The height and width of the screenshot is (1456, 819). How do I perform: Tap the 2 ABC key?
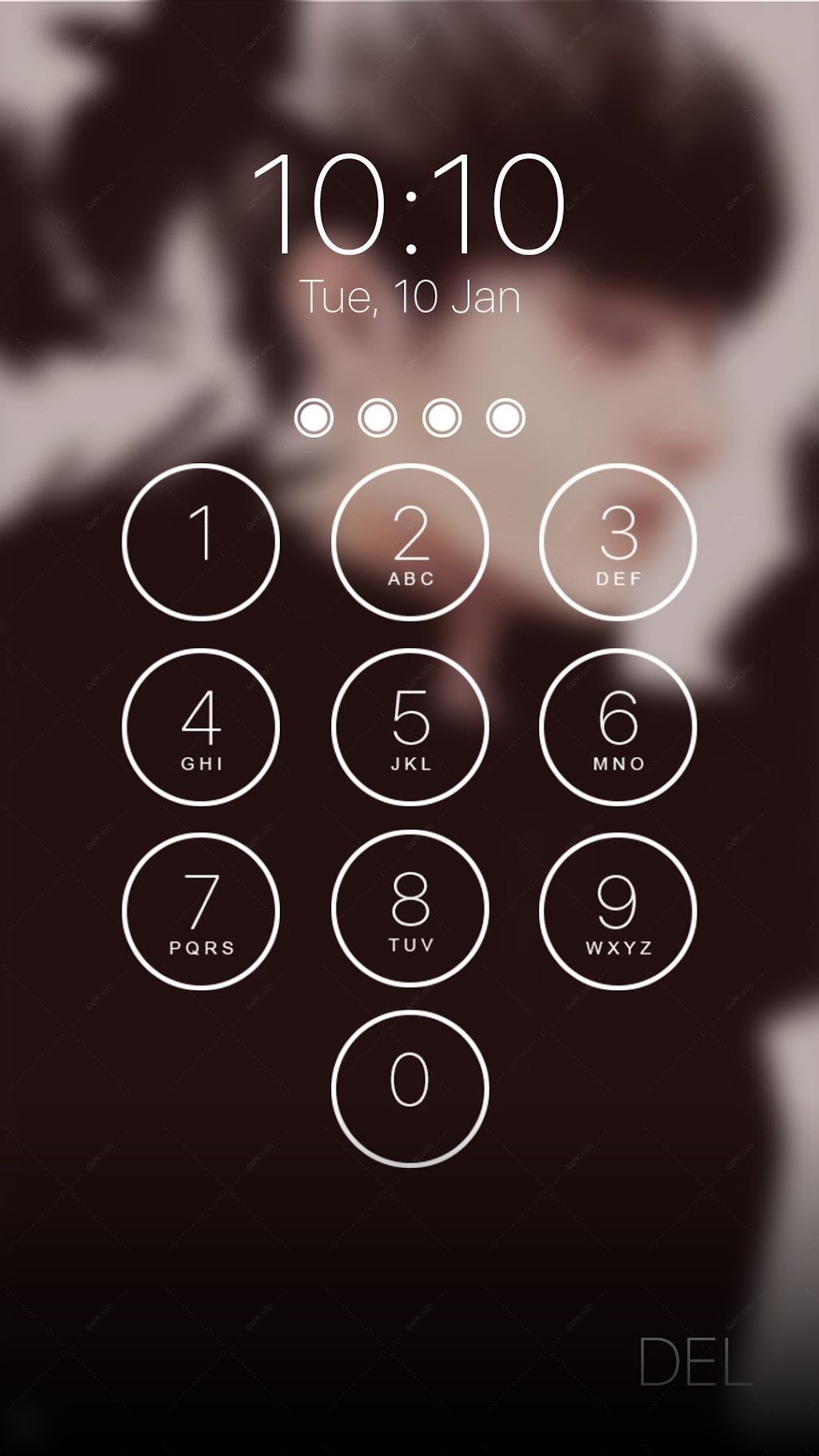pos(409,542)
